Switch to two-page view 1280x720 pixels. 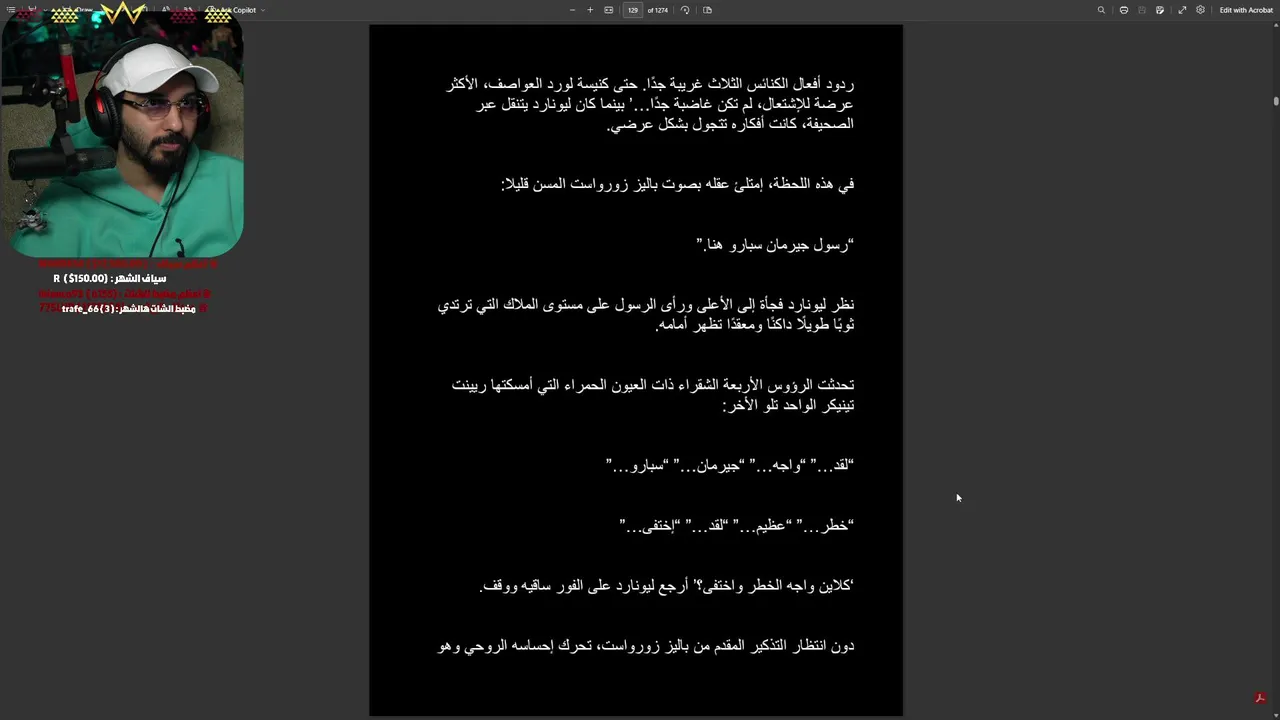point(707,10)
